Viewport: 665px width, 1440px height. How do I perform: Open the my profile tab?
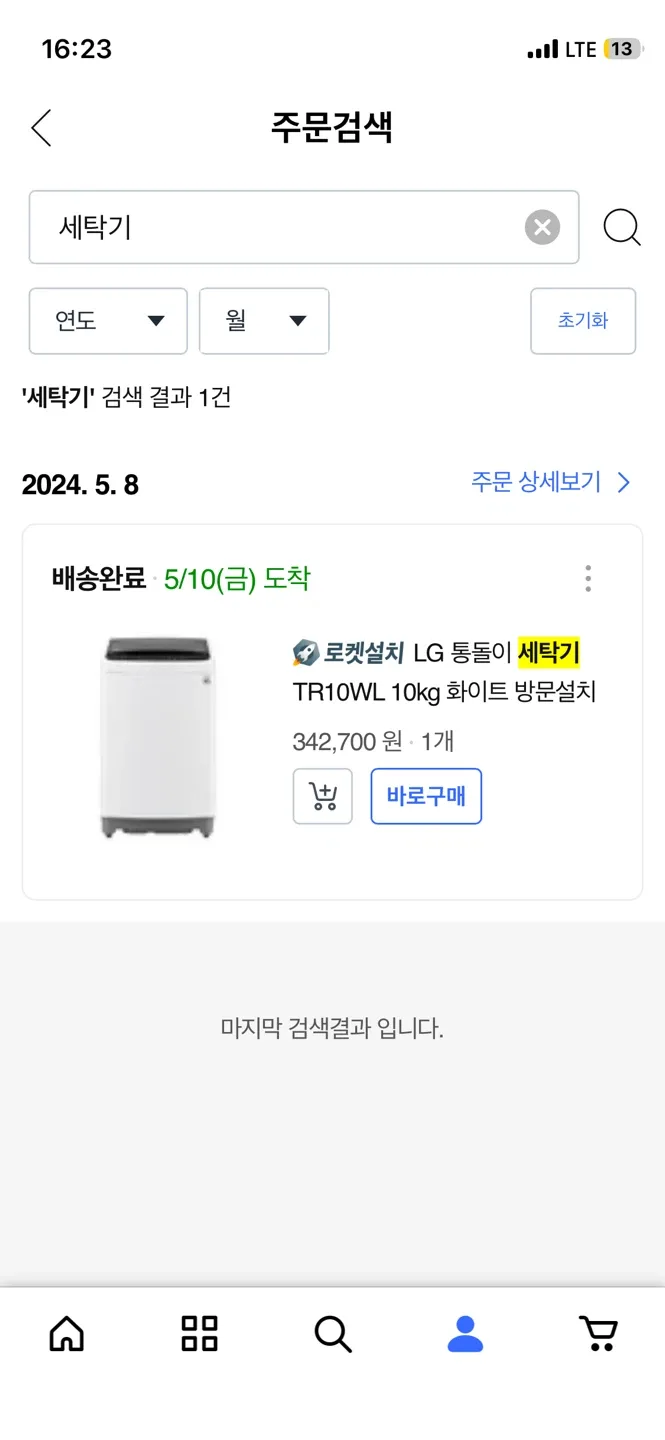(x=465, y=1333)
